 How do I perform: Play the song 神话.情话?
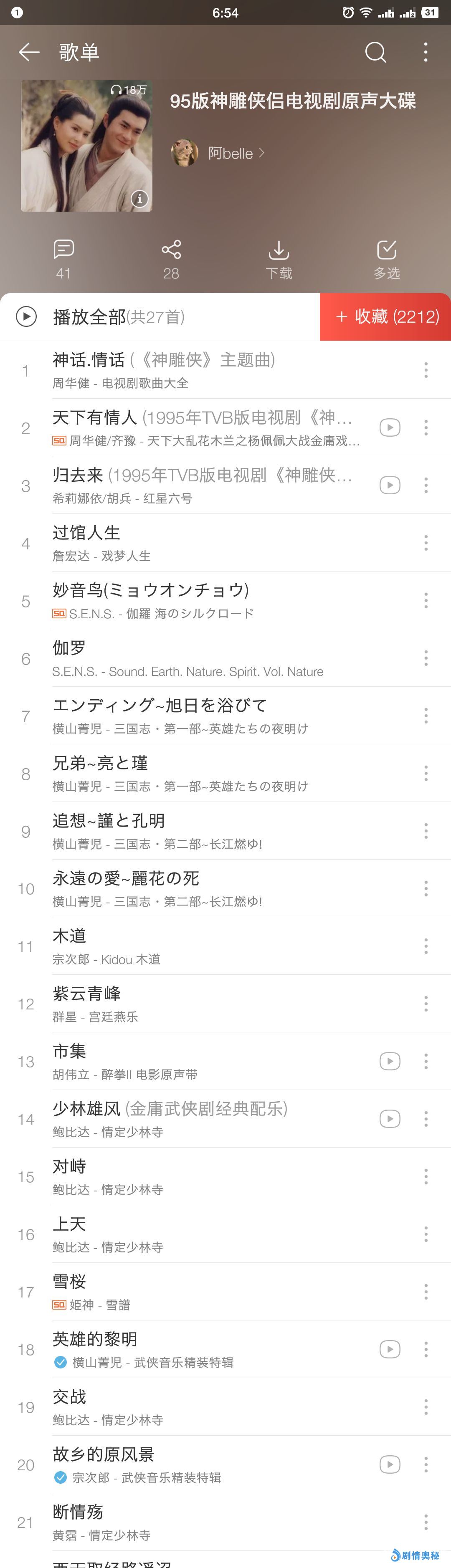182,369
